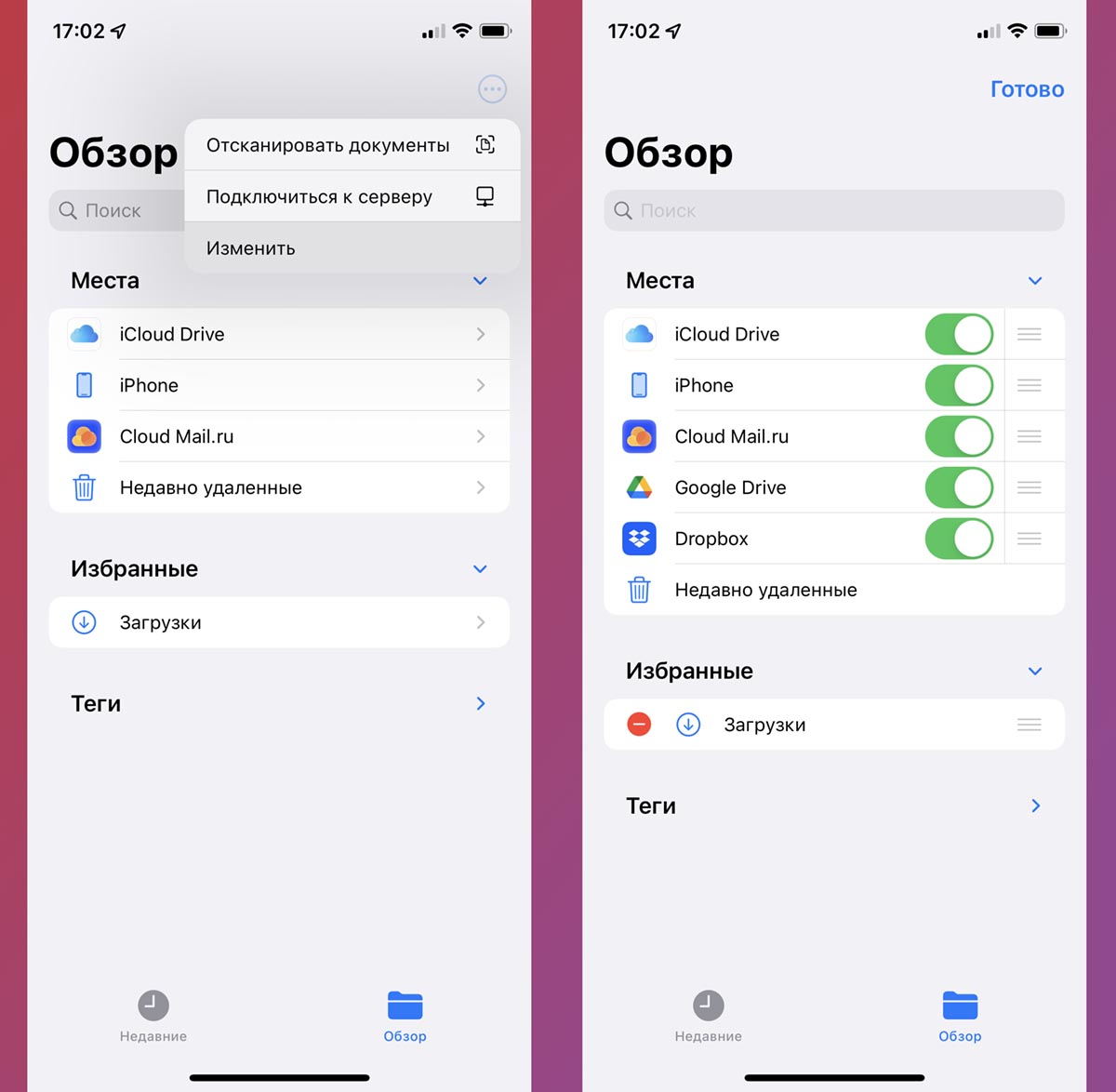The image size is (1116, 1092).
Task: Turn off the Google Drive switch
Action: pos(959,487)
